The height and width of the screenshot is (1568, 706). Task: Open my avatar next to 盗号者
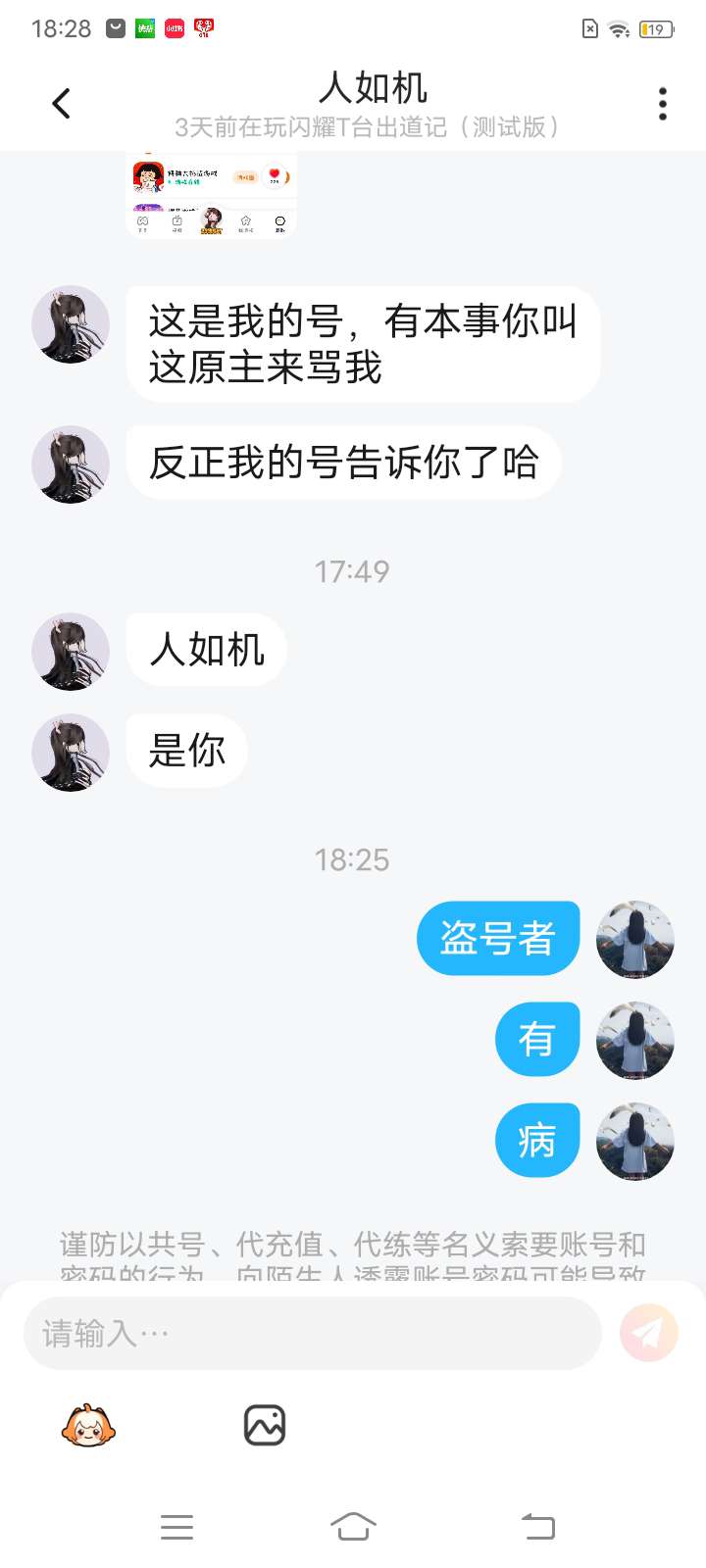point(635,940)
